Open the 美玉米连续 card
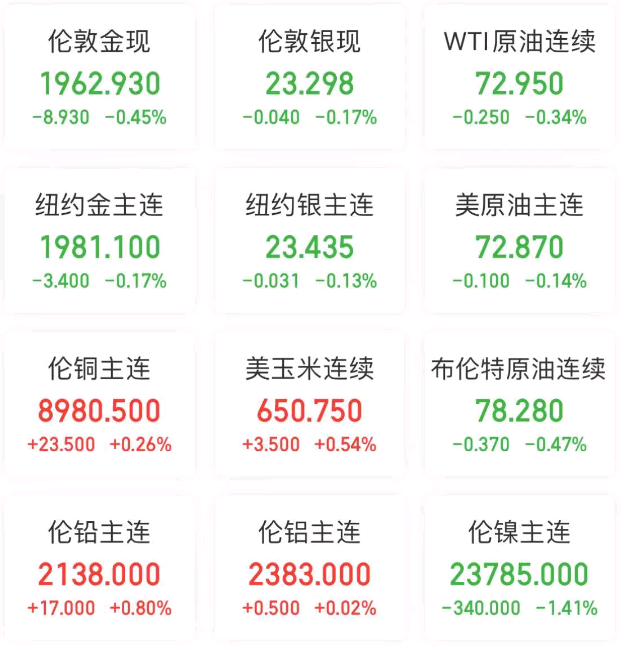 [310, 407]
